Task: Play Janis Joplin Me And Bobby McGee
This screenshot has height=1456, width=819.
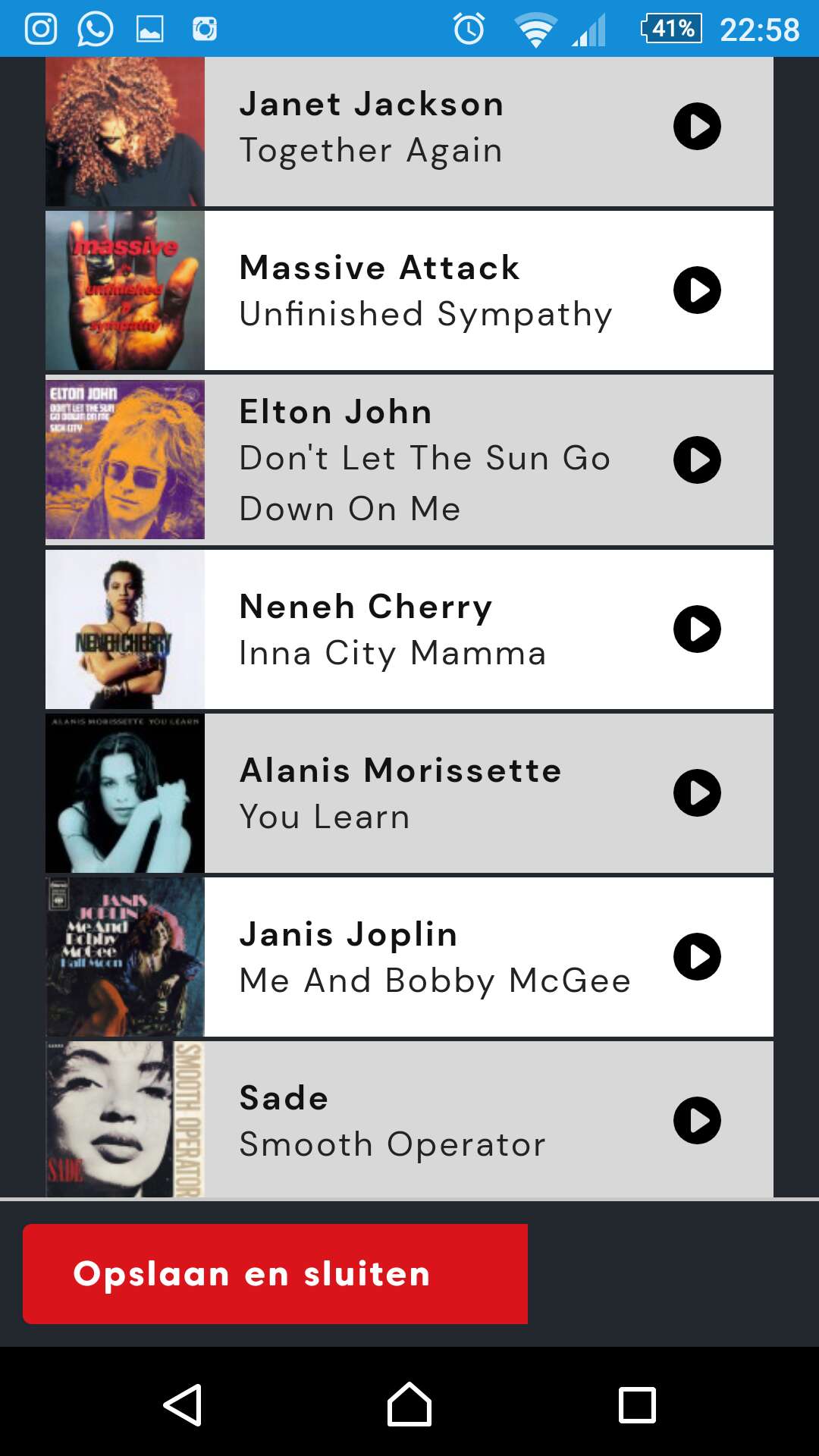Action: coord(697,956)
